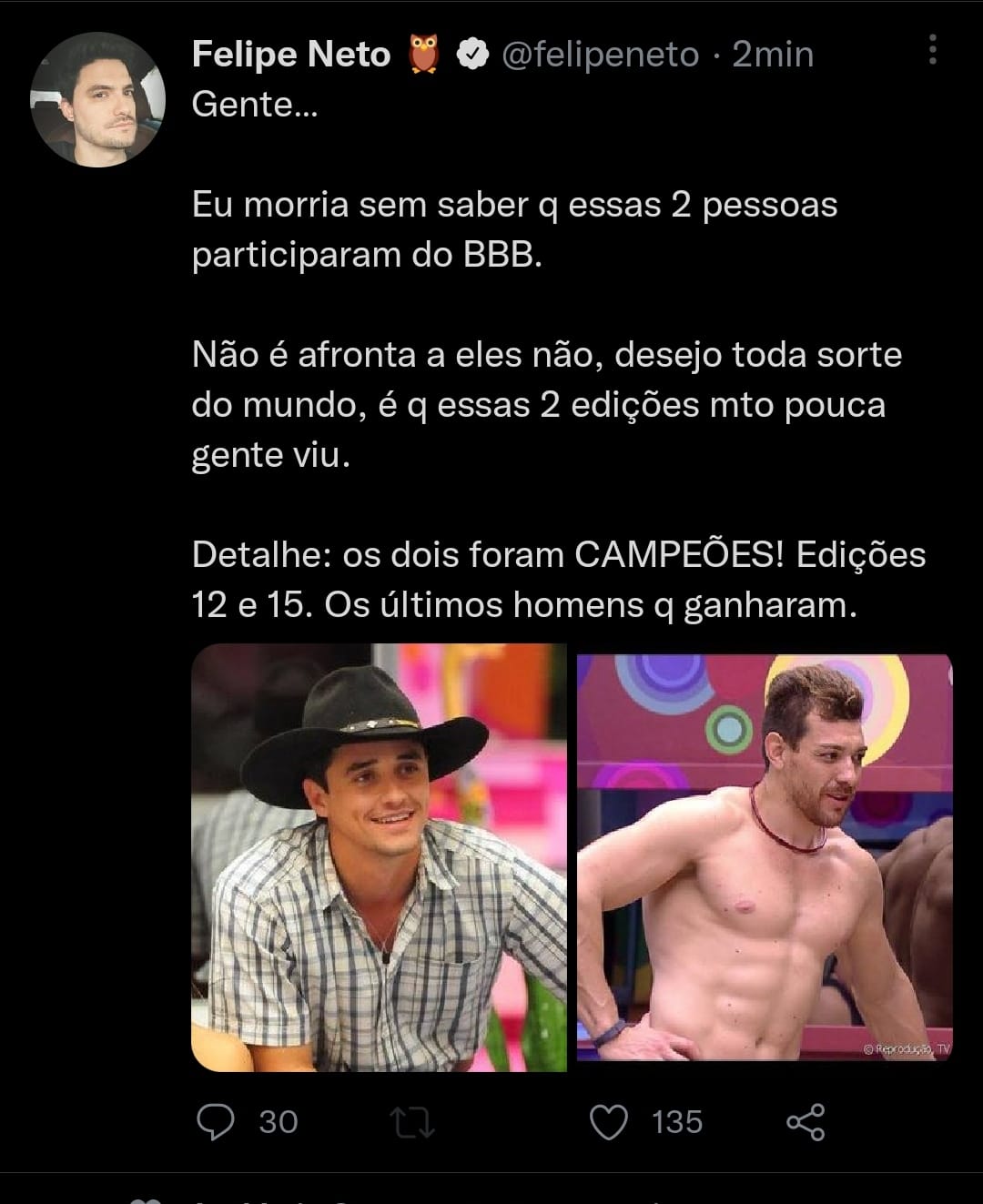Share Felipe Neto's tweet
Screen dimensions: 983x1204
tap(806, 1121)
